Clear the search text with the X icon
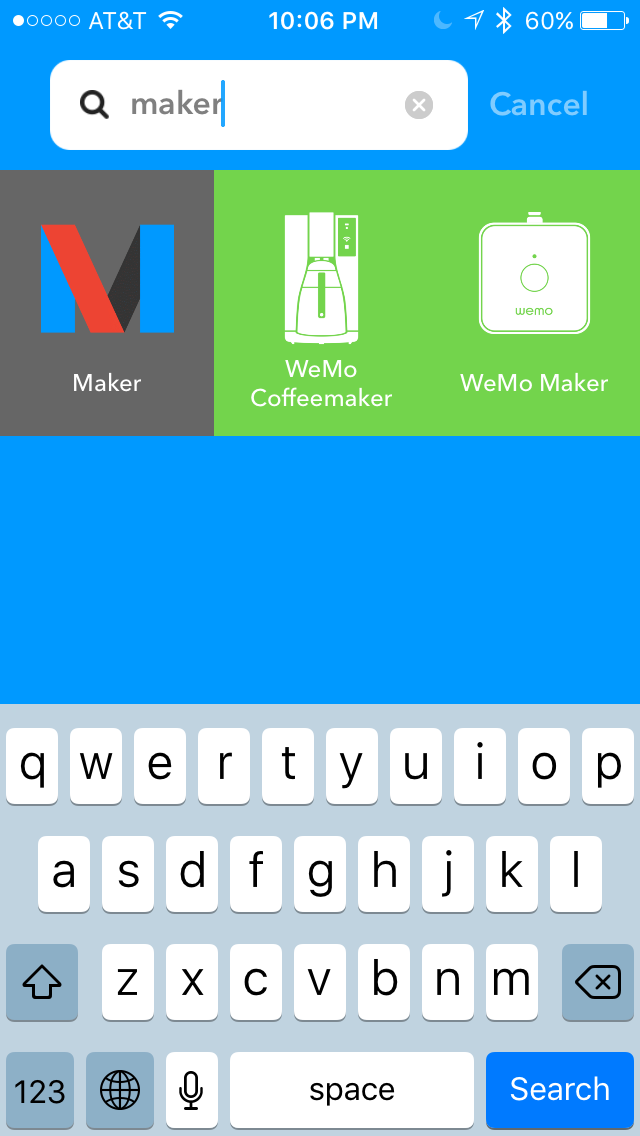Viewport: 640px width, 1136px height. 419,105
